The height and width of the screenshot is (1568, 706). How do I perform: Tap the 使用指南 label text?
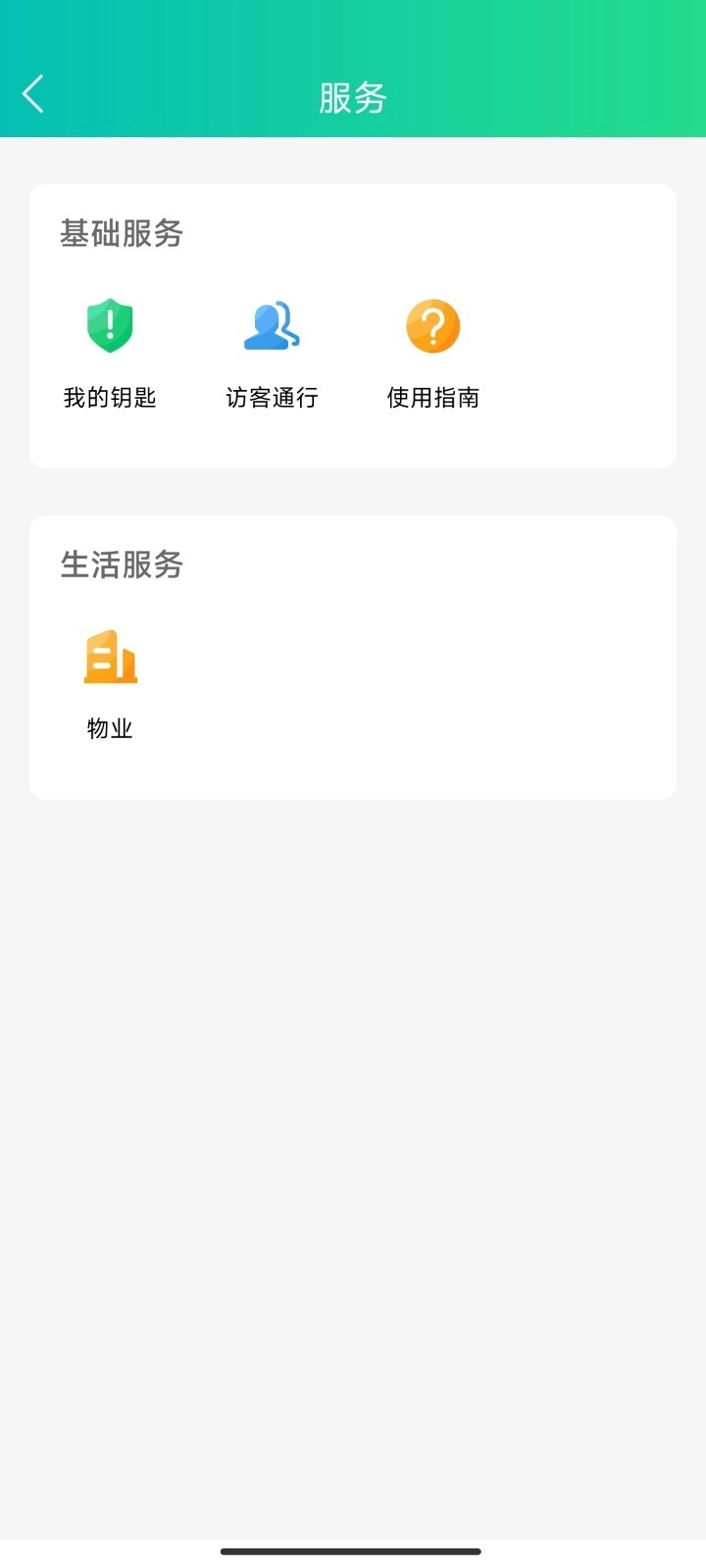click(433, 398)
